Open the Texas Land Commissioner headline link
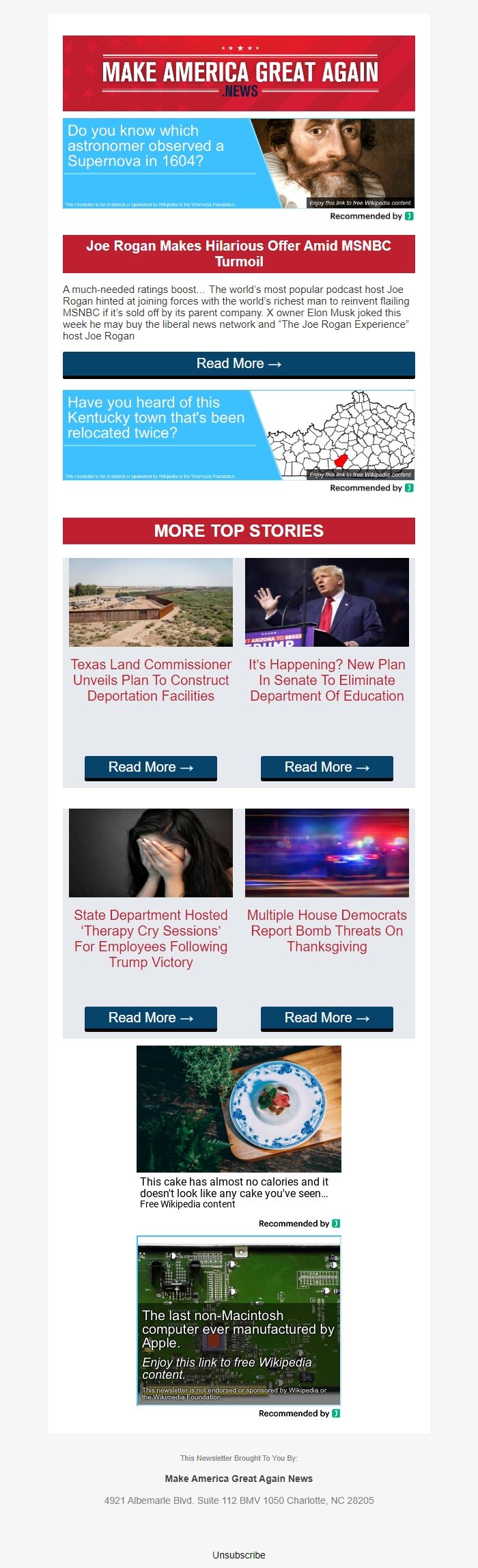The width and height of the screenshot is (478, 1568). point(150,680)
